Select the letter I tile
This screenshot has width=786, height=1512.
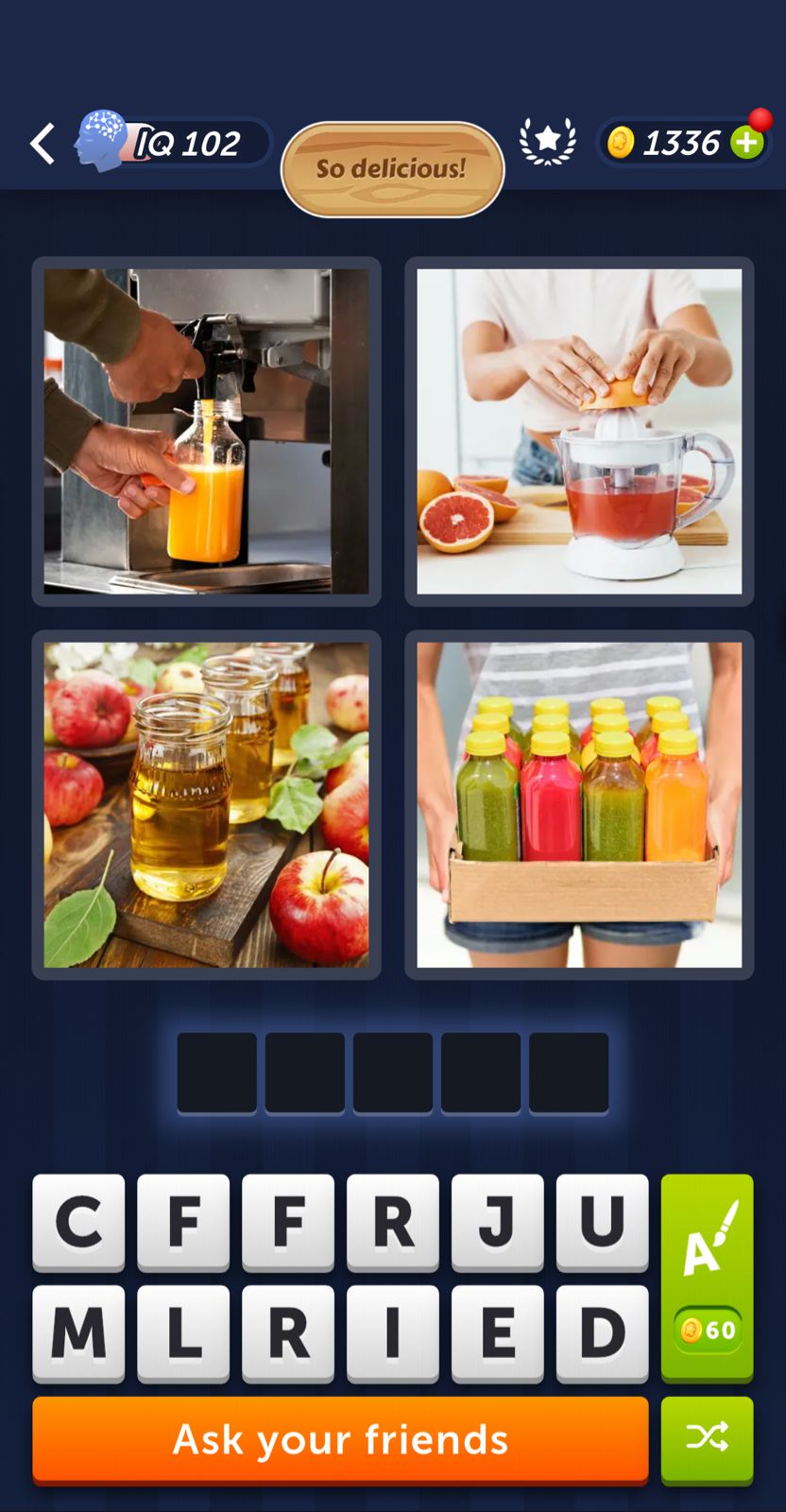(x=392, y=1332)
